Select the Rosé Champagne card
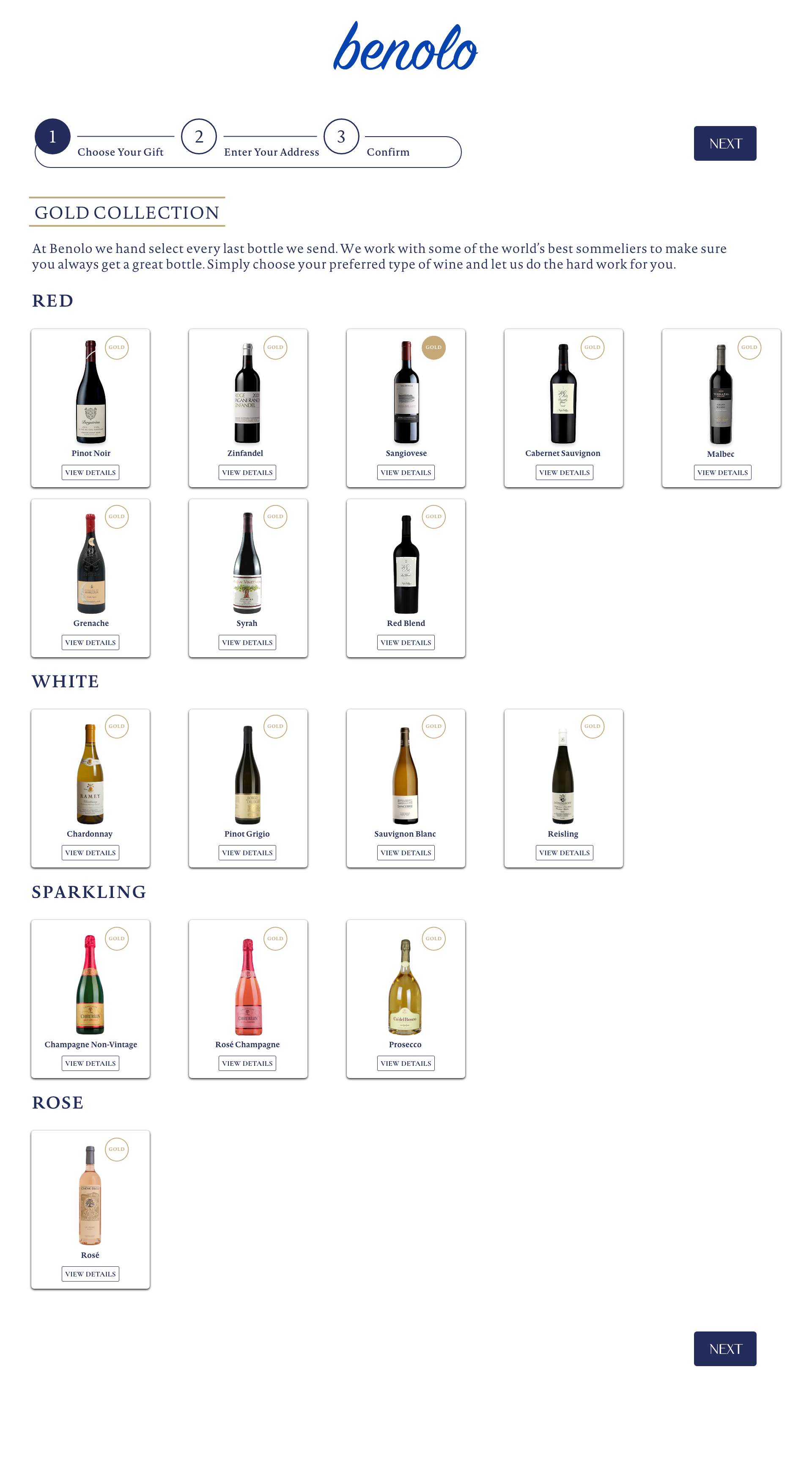Viewport: 812px width, 1463px height. point(247,988)
